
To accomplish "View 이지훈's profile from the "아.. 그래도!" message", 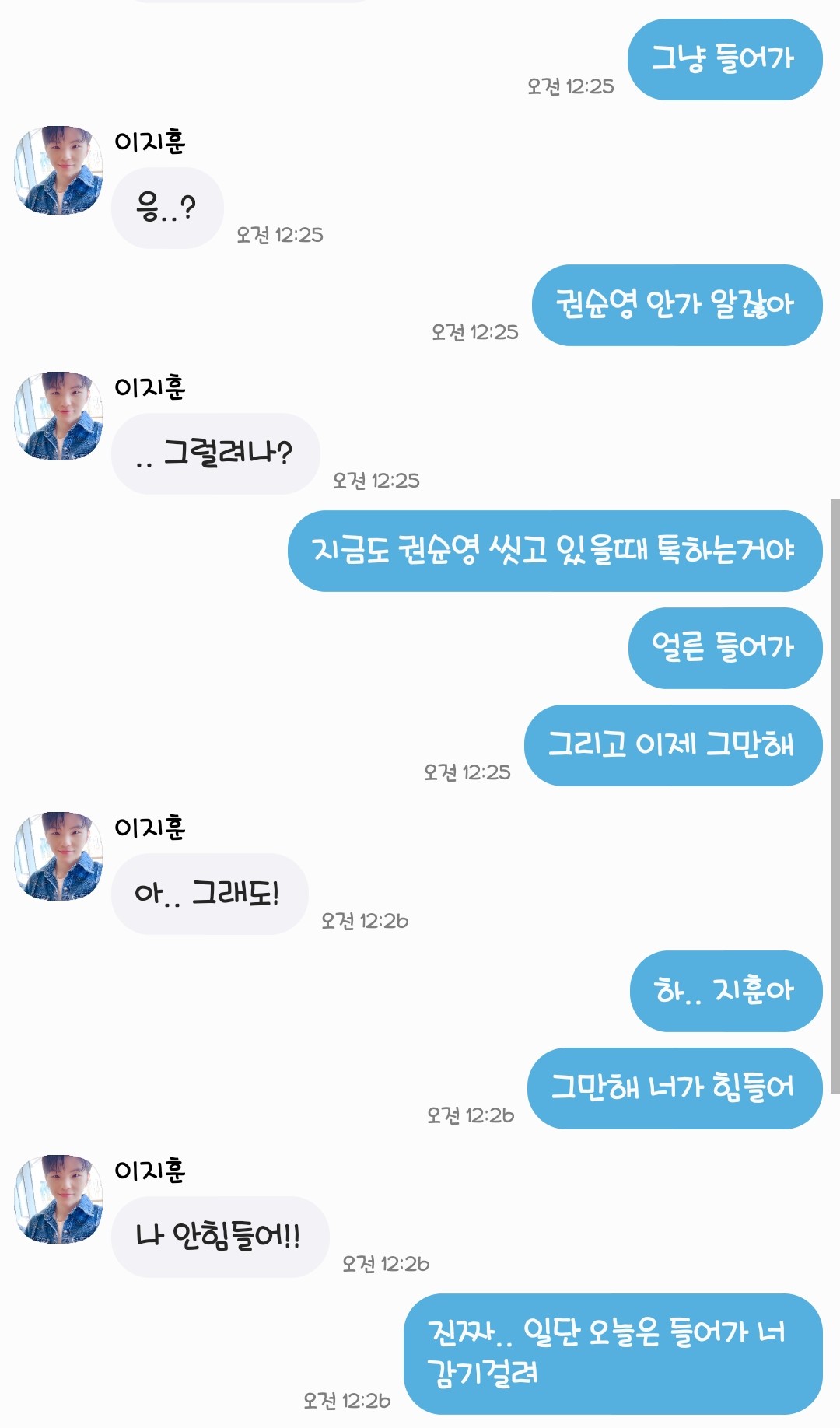I will coord(58,856).
